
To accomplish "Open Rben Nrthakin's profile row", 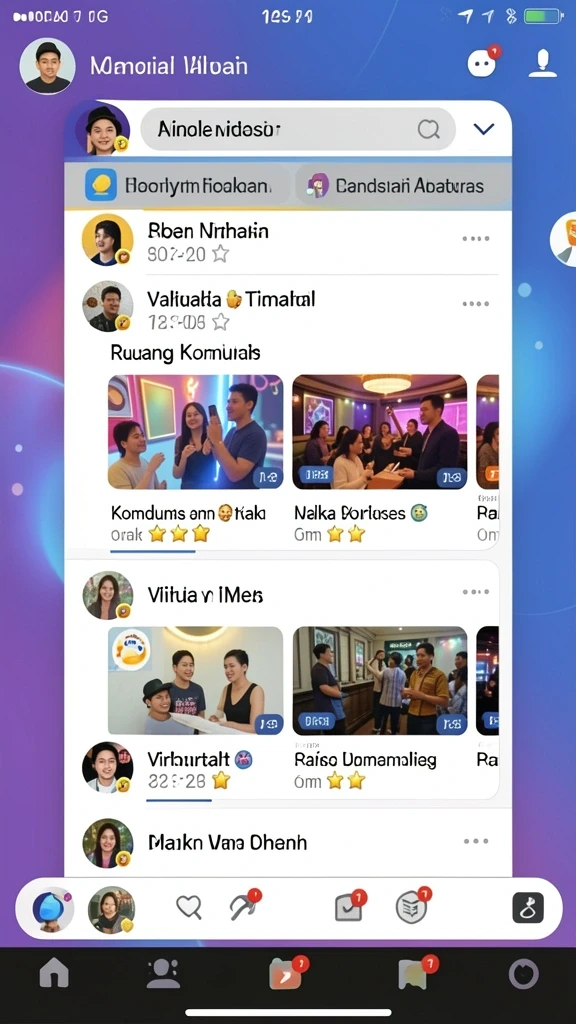I will (287, 240).
